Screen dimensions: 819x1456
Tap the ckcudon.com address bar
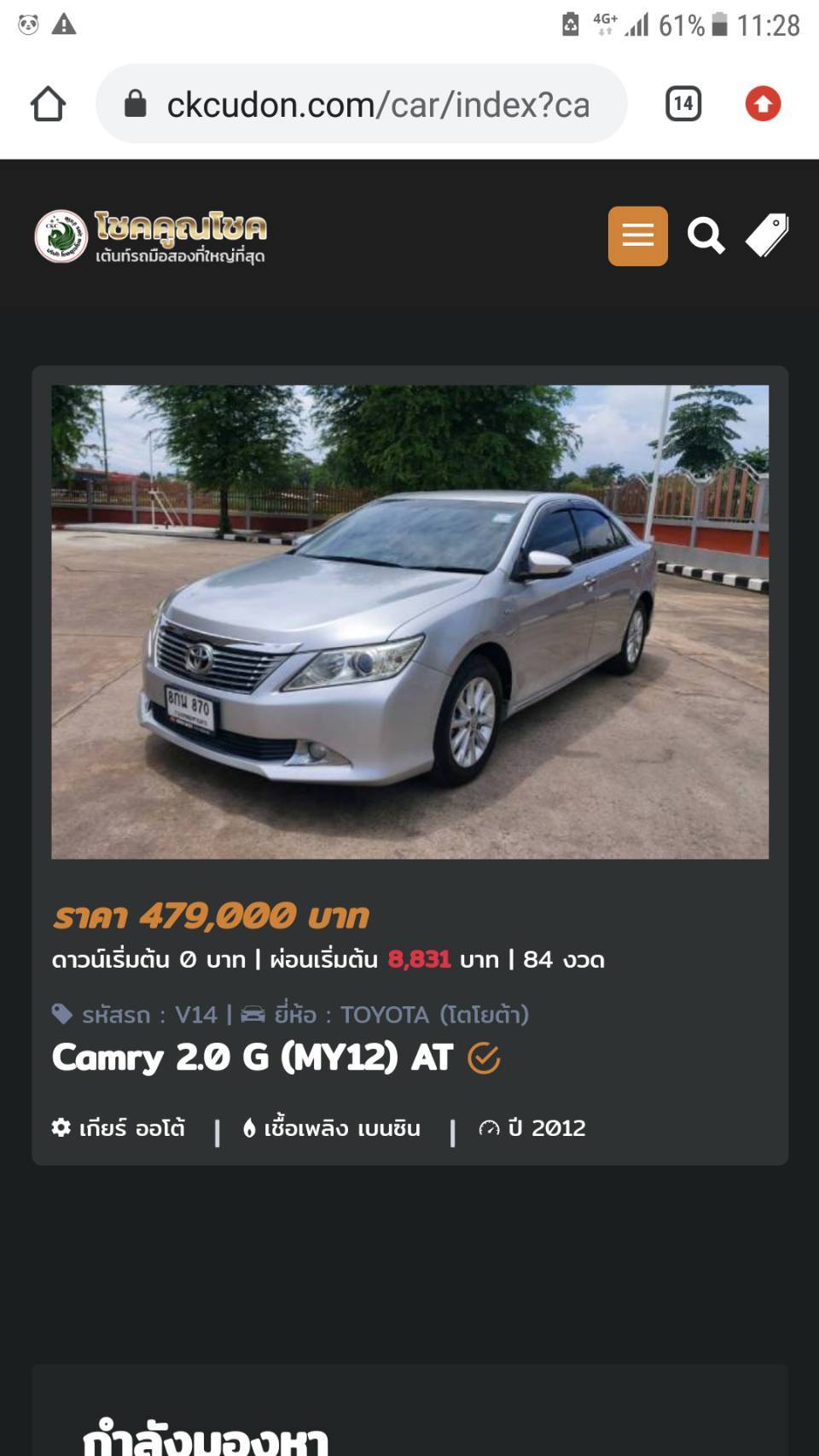click(375, 104)
